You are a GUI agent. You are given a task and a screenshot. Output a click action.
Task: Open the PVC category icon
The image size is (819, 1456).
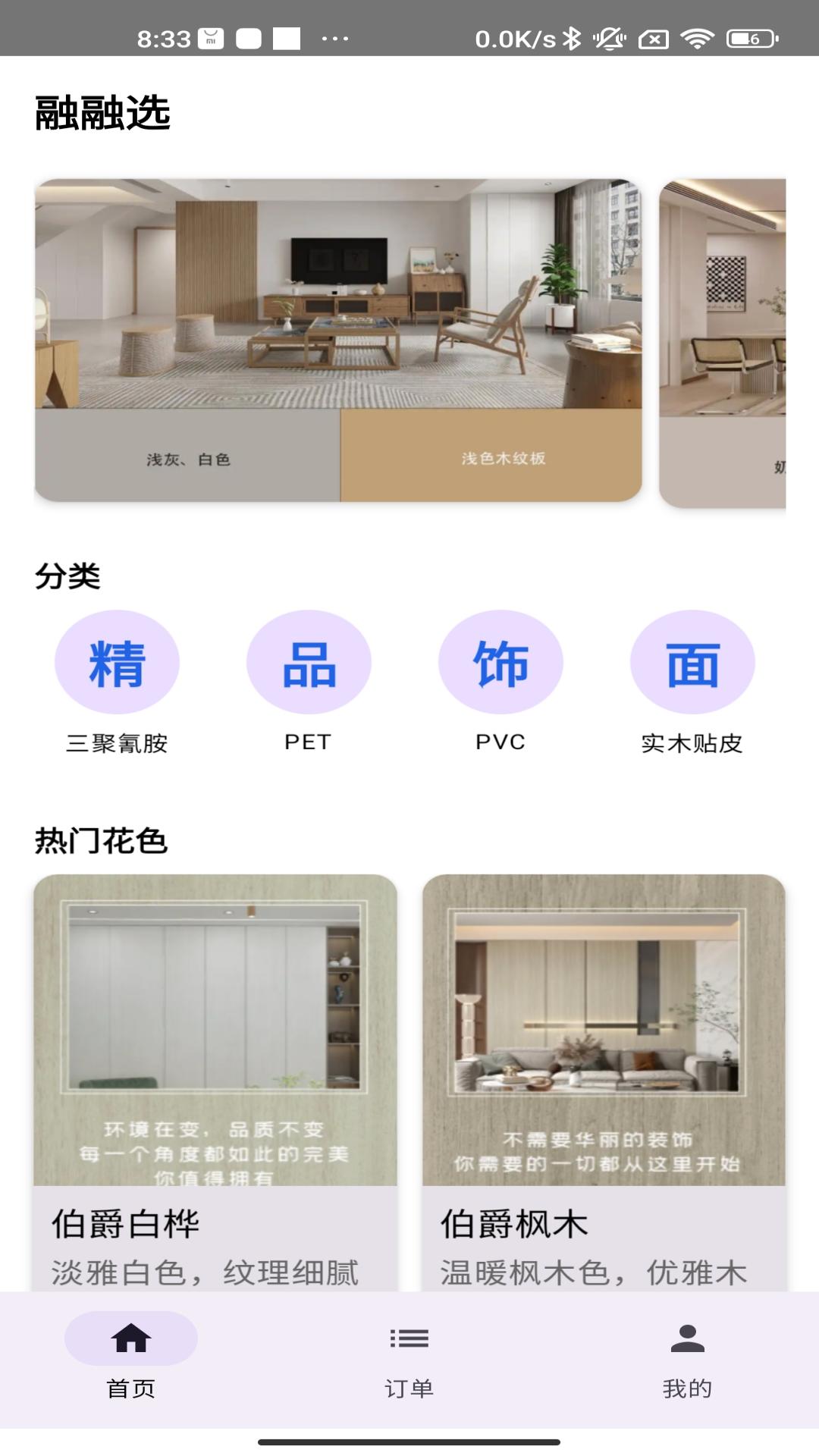point(500,661)
